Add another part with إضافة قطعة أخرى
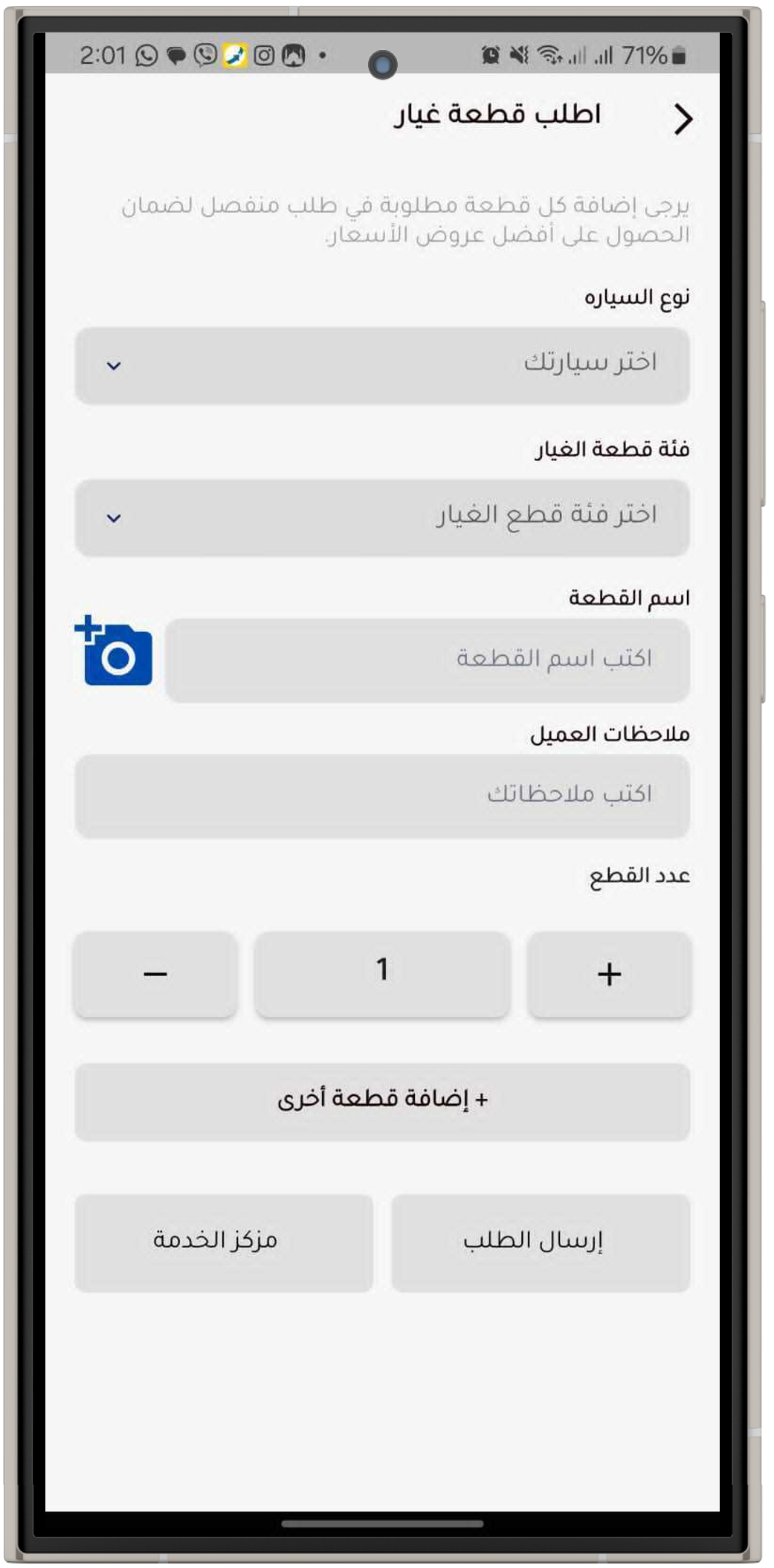The width and height of the screenshot is (774, 1568). 382,1100
